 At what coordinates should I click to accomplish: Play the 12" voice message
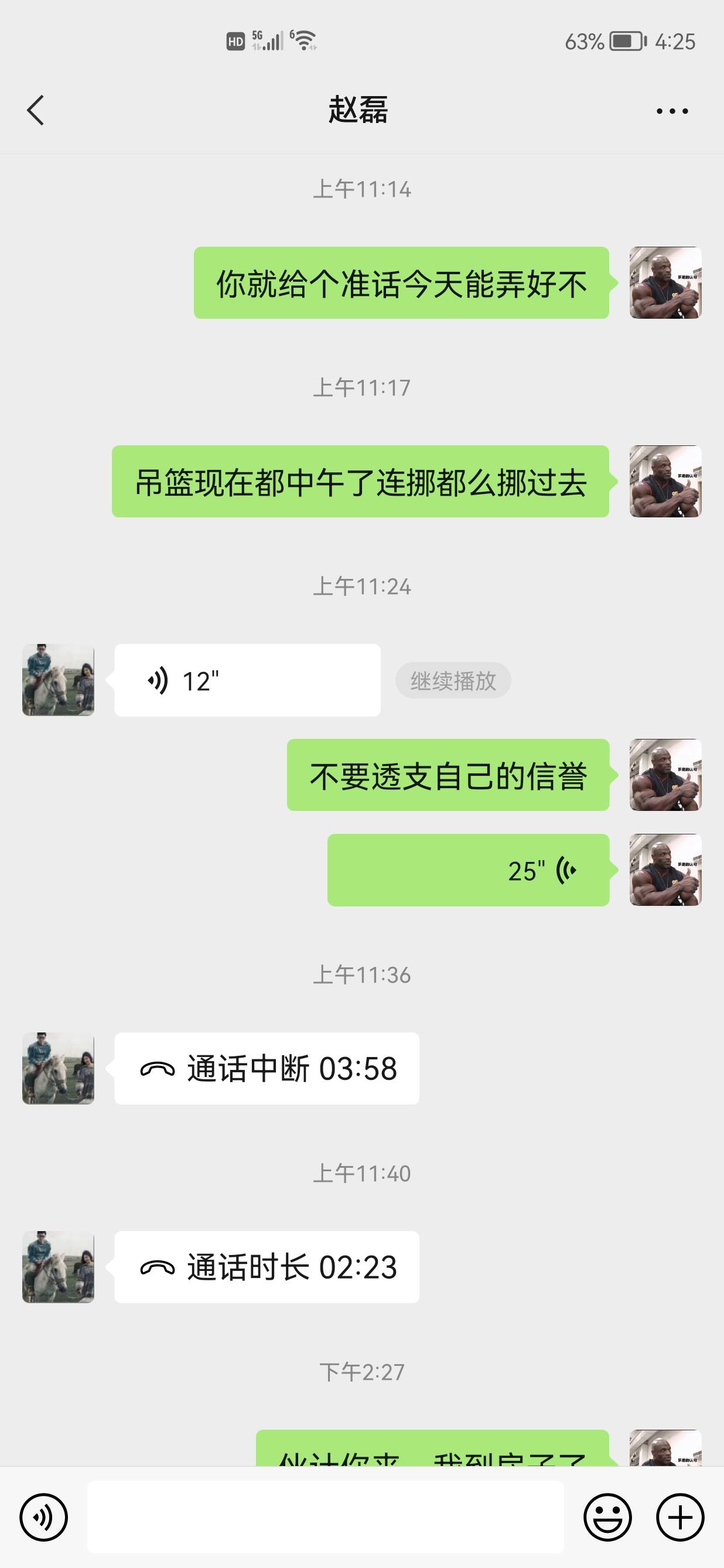click(x=247, y=680)
